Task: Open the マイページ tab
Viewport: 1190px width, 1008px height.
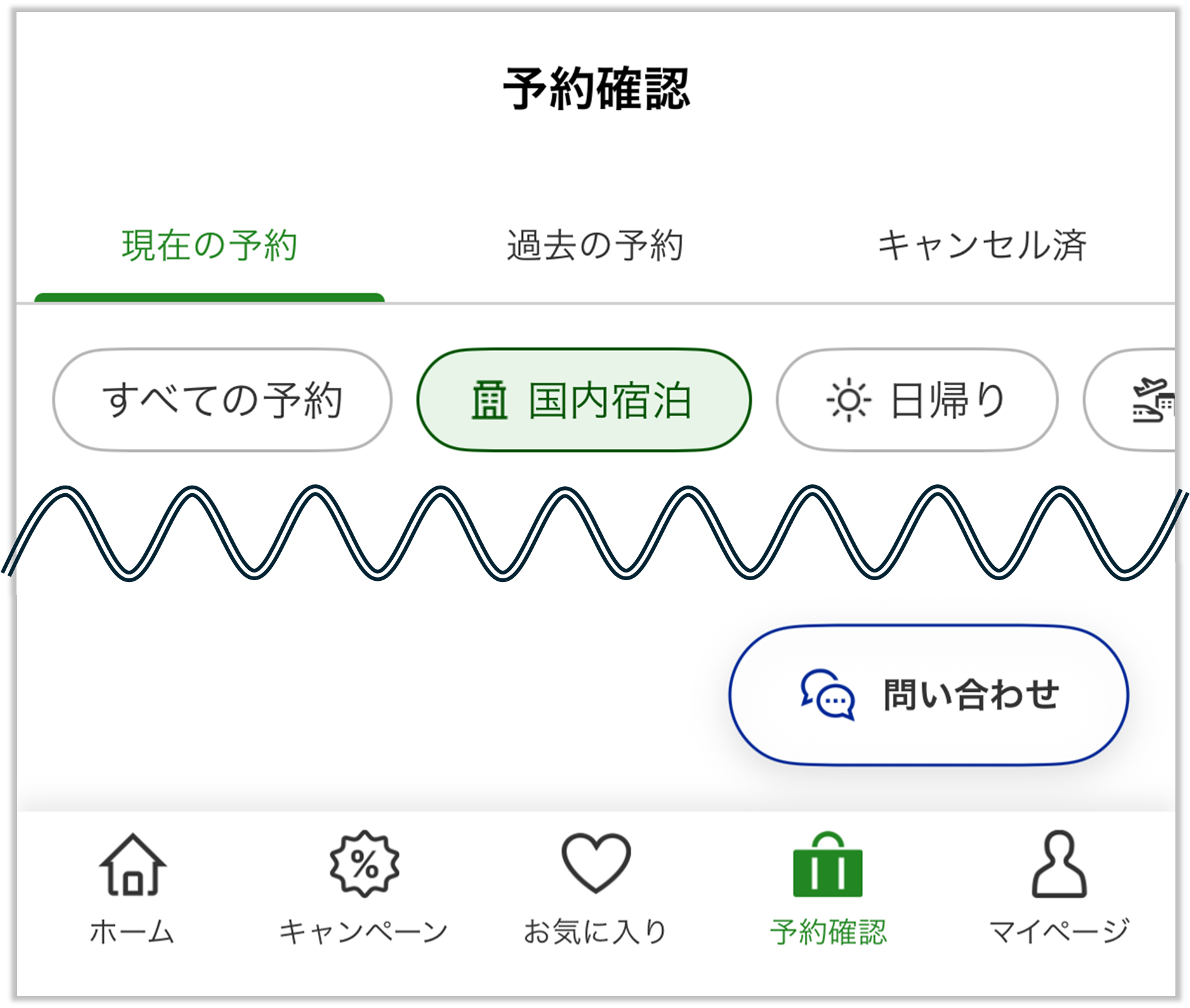Action: click(1059, 889)
